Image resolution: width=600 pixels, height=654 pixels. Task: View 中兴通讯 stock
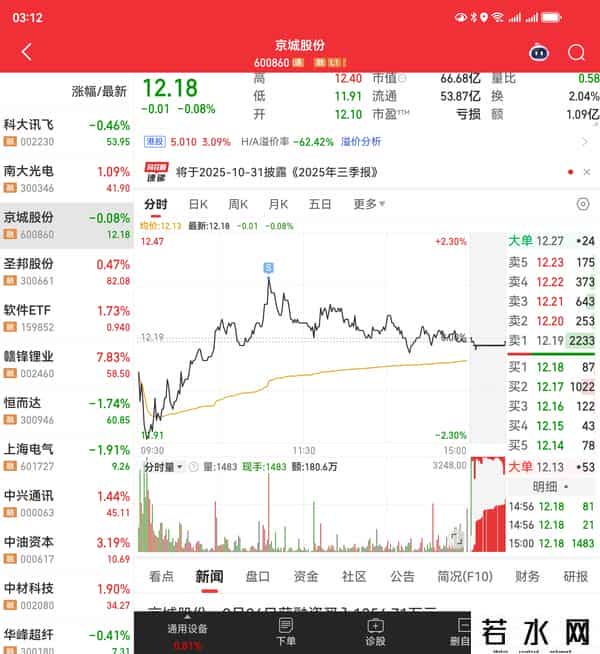[x=66, y=503]
